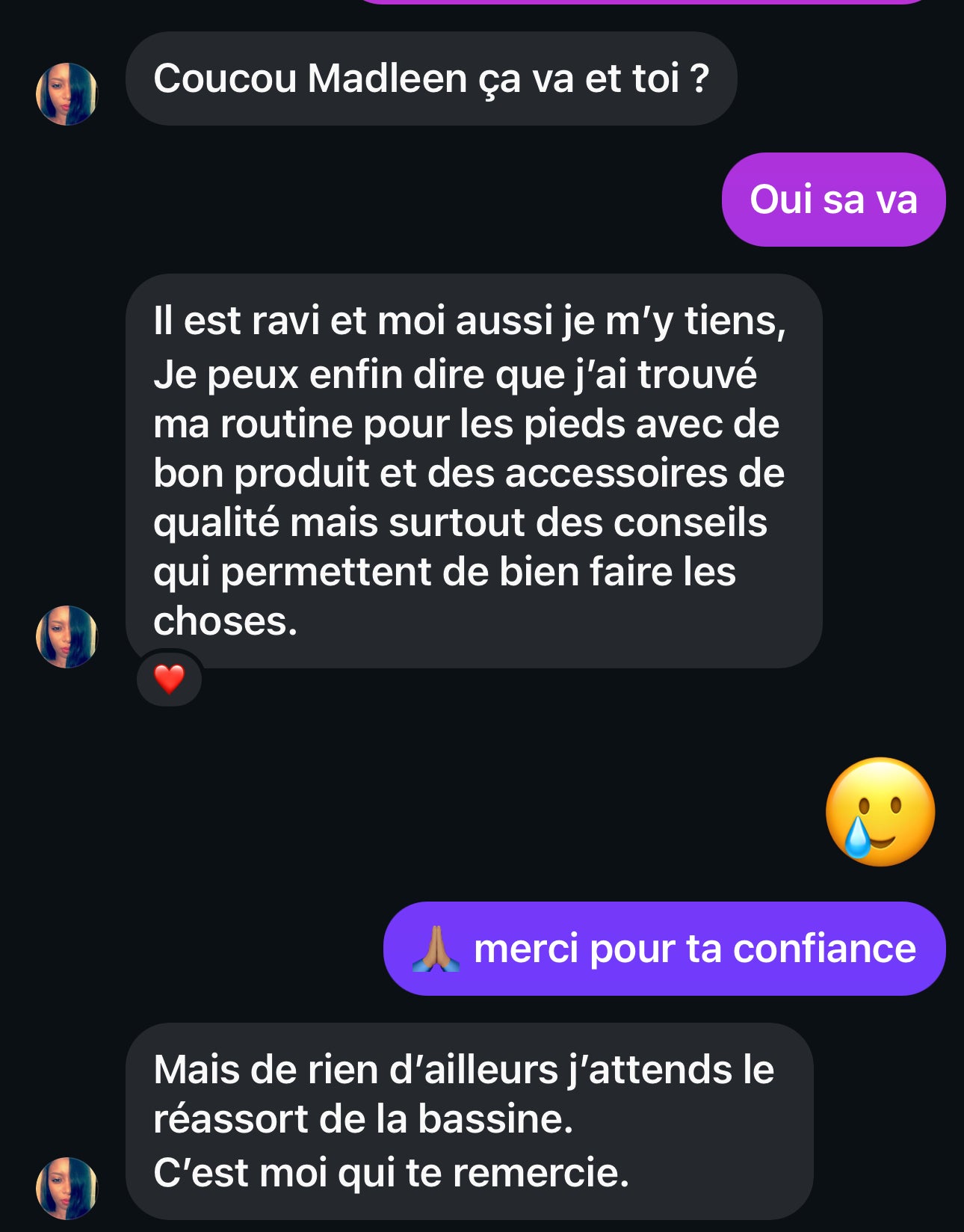Tap avatar next to 'C'est moi qui te remercie'
This screenshot has width=964, height=1232.
67,1187
